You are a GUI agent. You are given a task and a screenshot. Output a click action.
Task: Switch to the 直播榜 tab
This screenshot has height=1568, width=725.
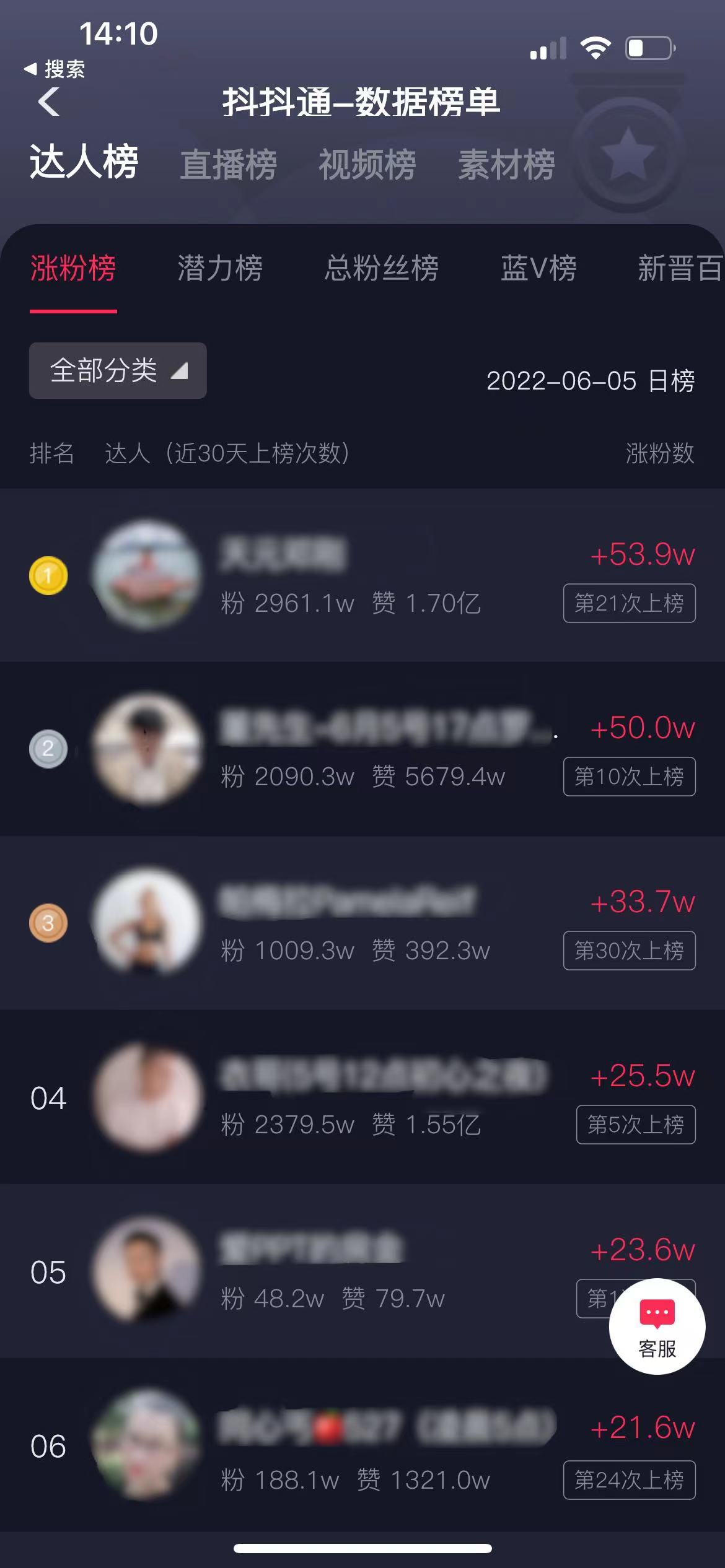(x=228, y=165)
